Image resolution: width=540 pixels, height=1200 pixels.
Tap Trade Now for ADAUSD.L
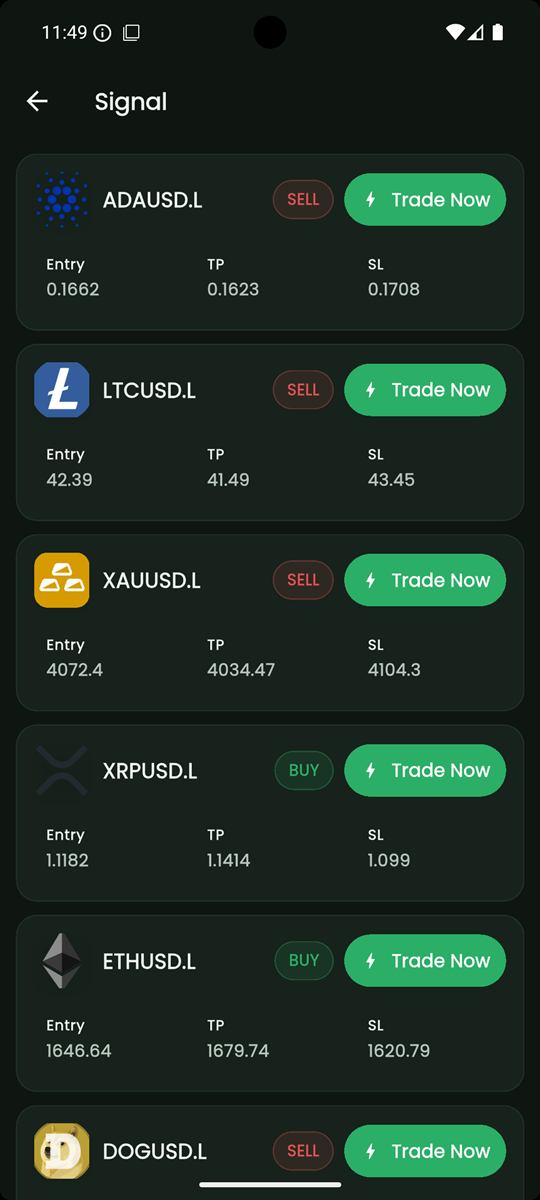pos(425,199)
